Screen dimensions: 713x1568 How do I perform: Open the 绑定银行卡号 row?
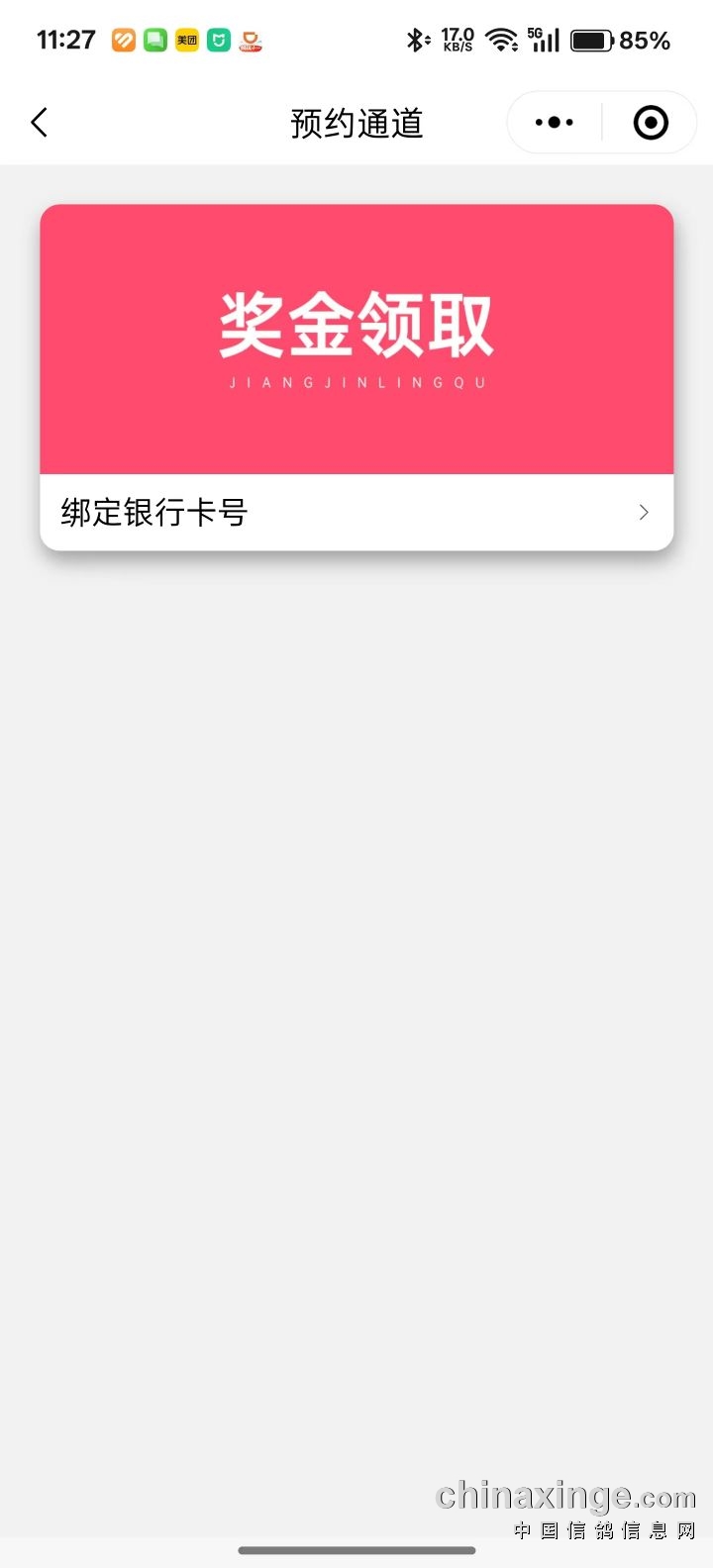click(356, 512)
